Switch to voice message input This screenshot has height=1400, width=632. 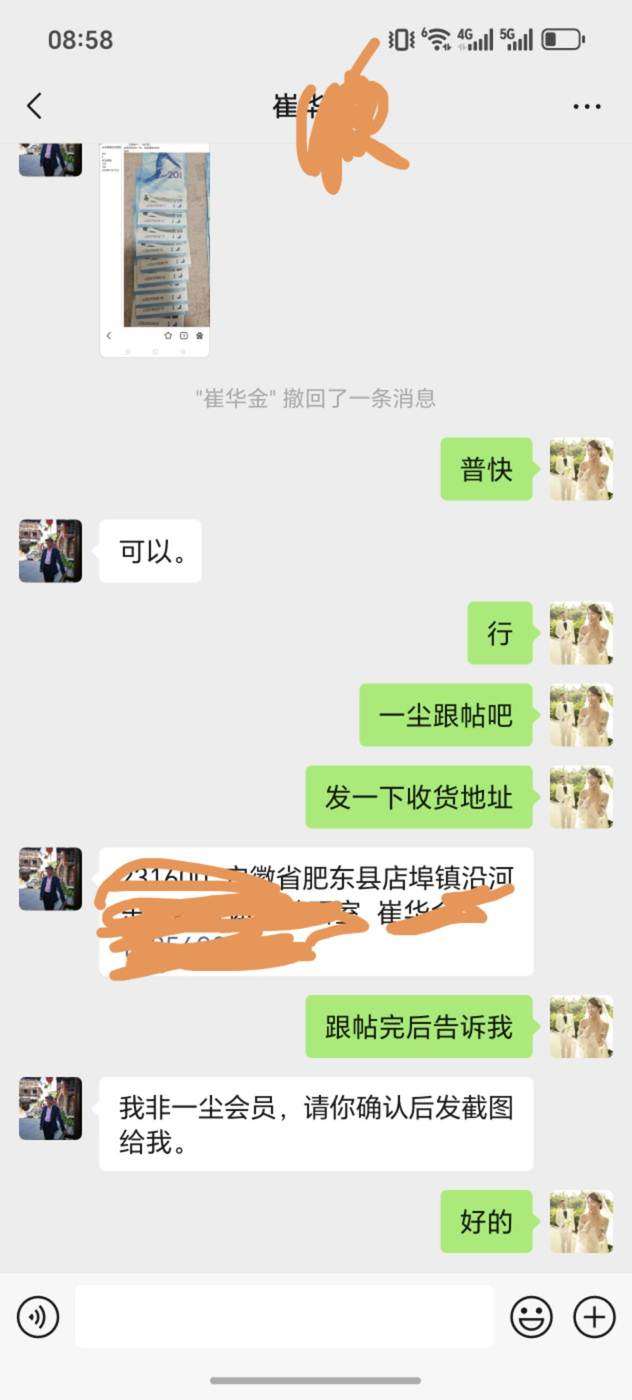tap(38, 1317)
